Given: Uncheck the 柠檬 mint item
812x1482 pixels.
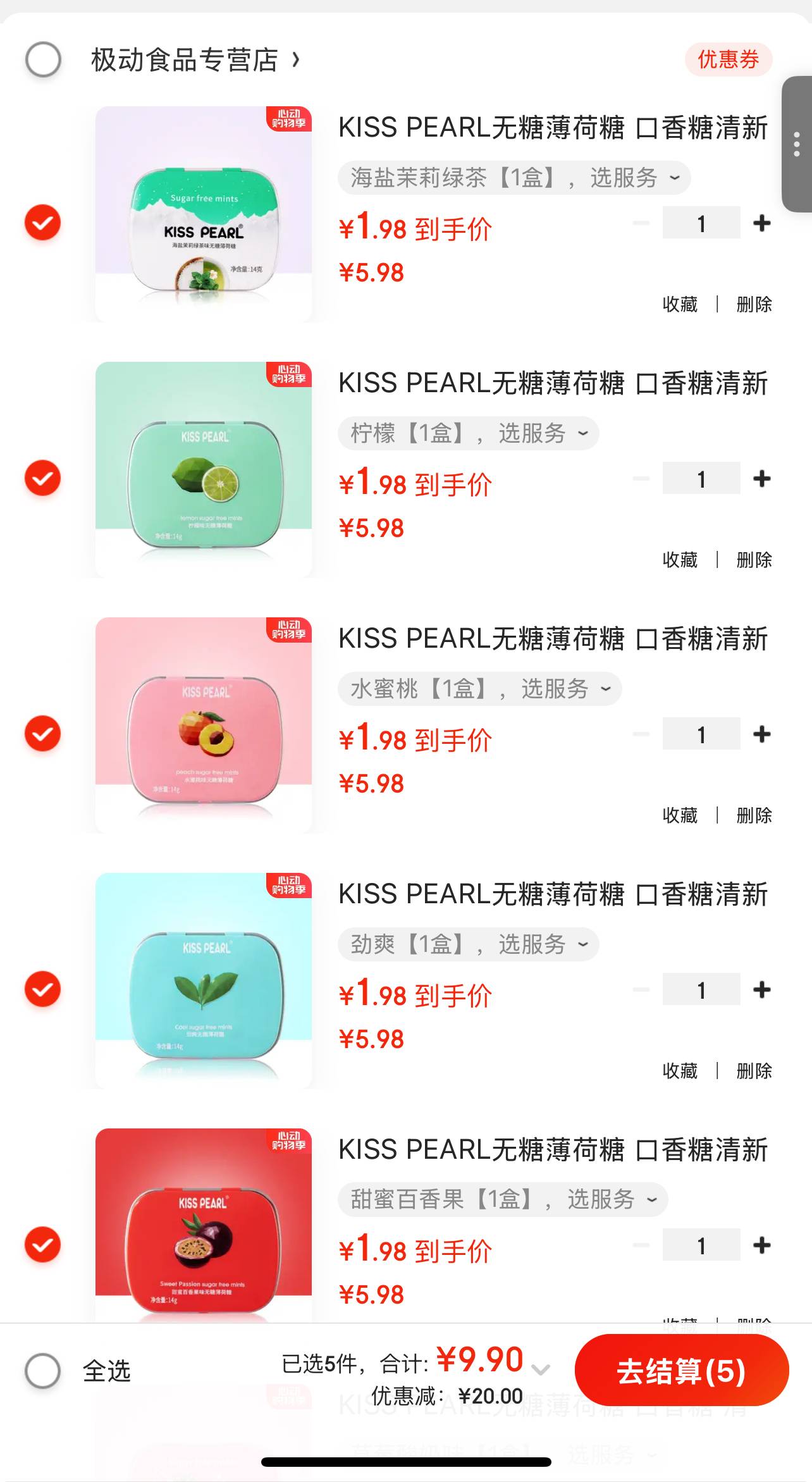Looking at the screenshot, I should click(42, 478).
